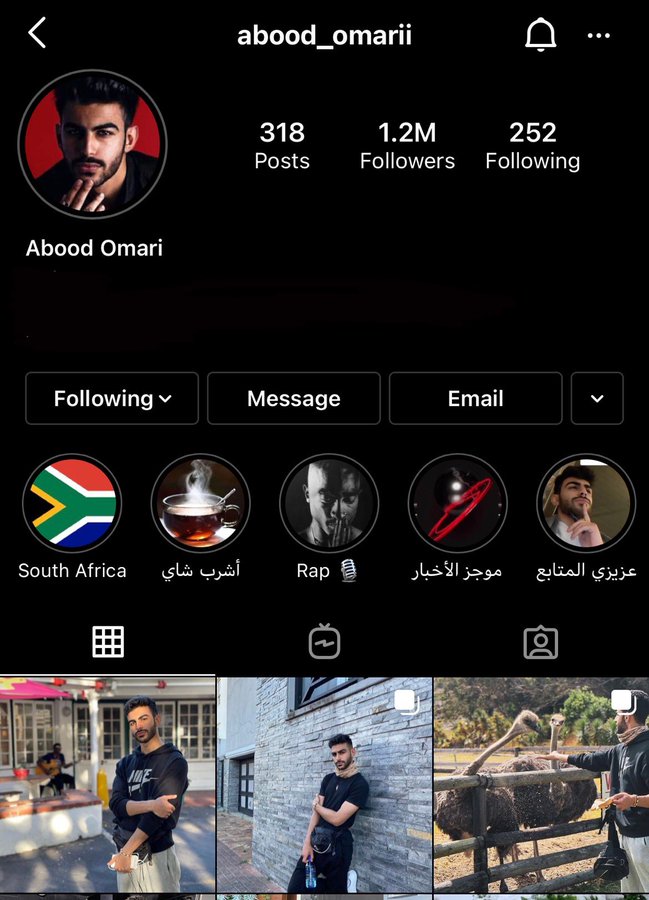The height and width of the screenshot is (900, 649).
Task: Open the Rap story highlight
Action: (x=329, y=503)
